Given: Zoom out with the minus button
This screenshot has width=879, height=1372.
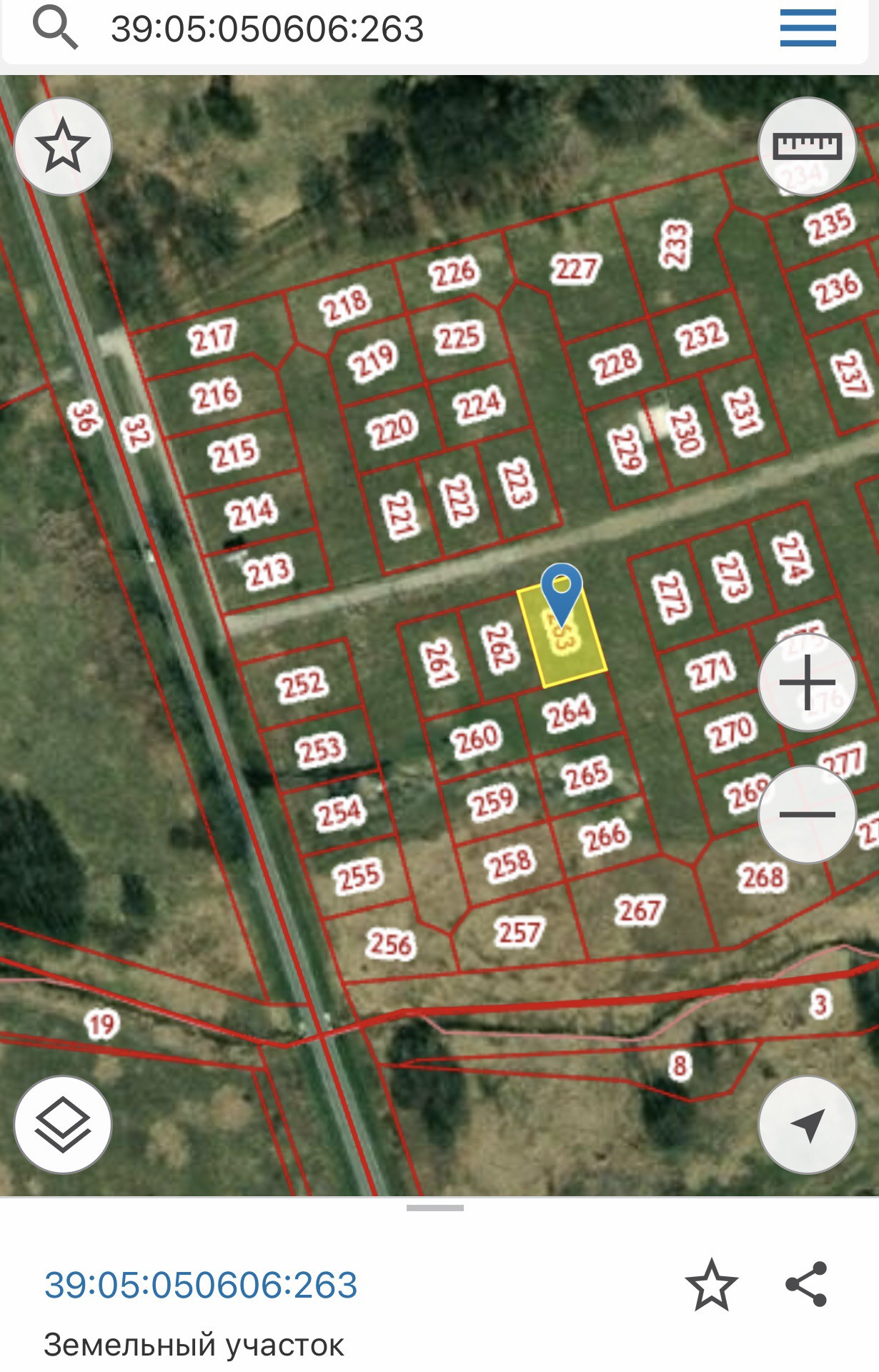Looking at the screenshot, I should pyautogui.click(x=807, y=814).
